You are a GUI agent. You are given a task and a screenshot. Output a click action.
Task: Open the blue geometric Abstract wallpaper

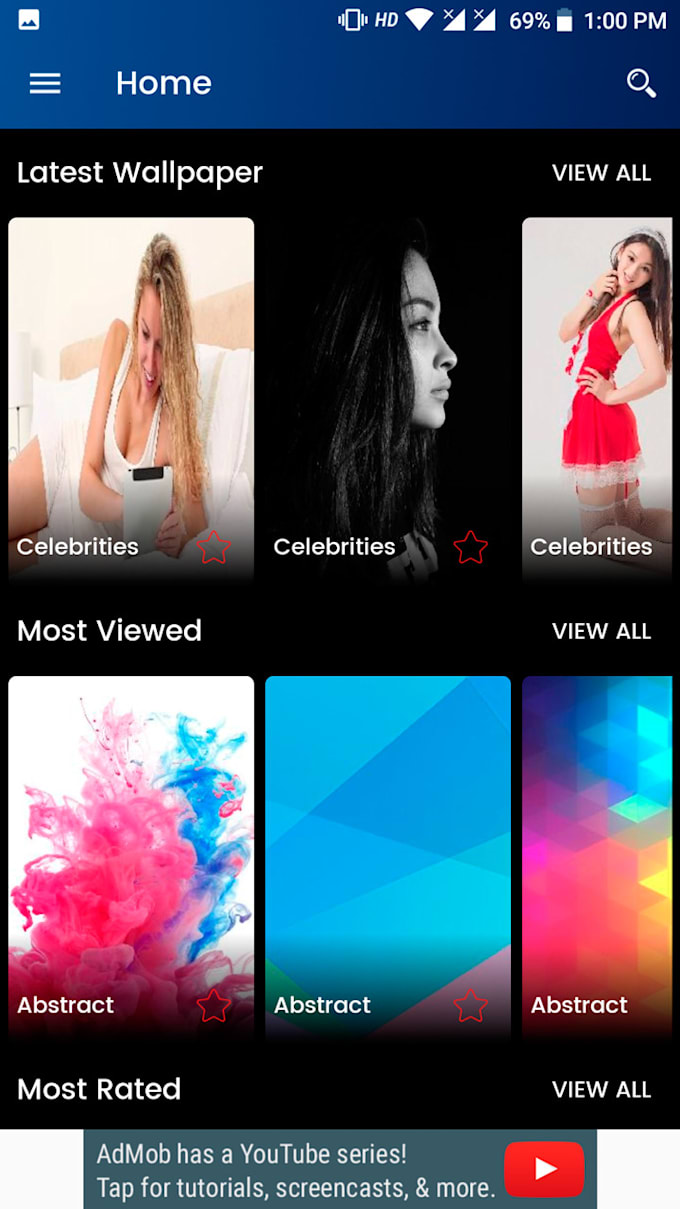tap(388, 840)
